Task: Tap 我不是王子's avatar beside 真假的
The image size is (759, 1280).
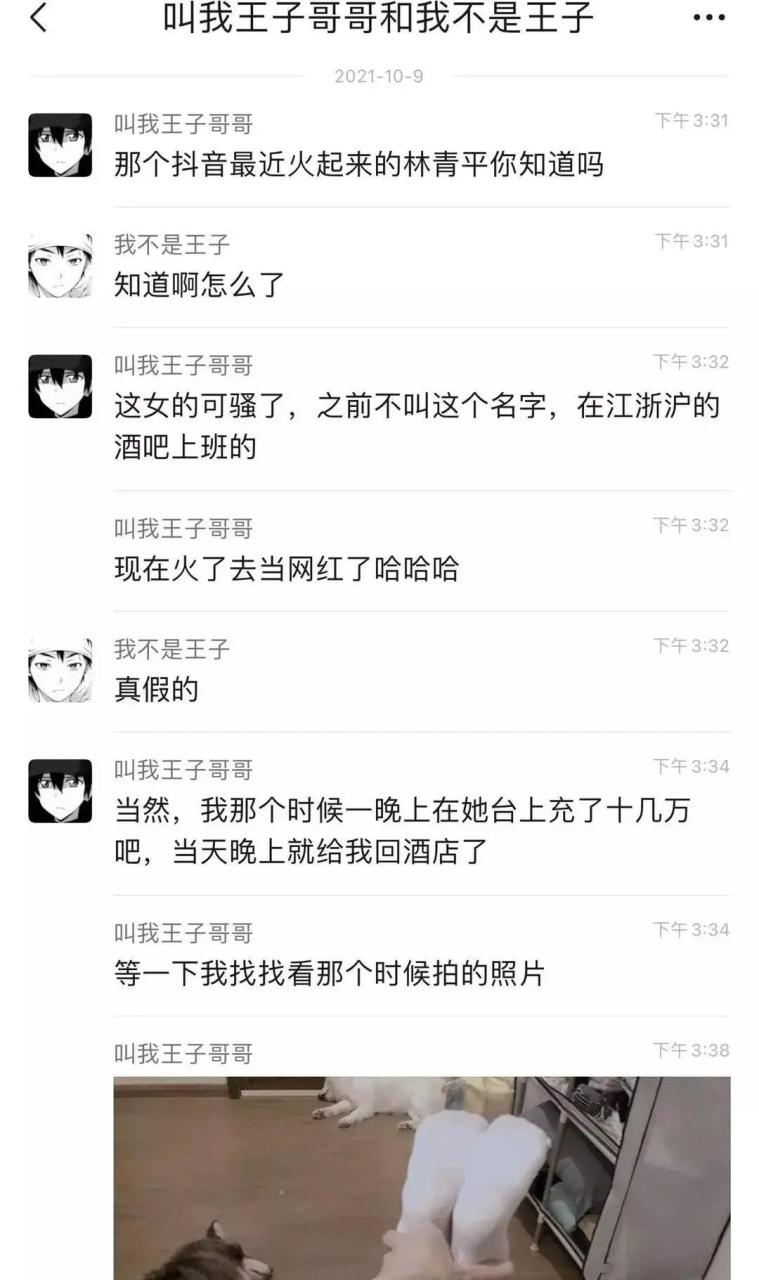Action: pyautogui.click(x=60, y=671)
